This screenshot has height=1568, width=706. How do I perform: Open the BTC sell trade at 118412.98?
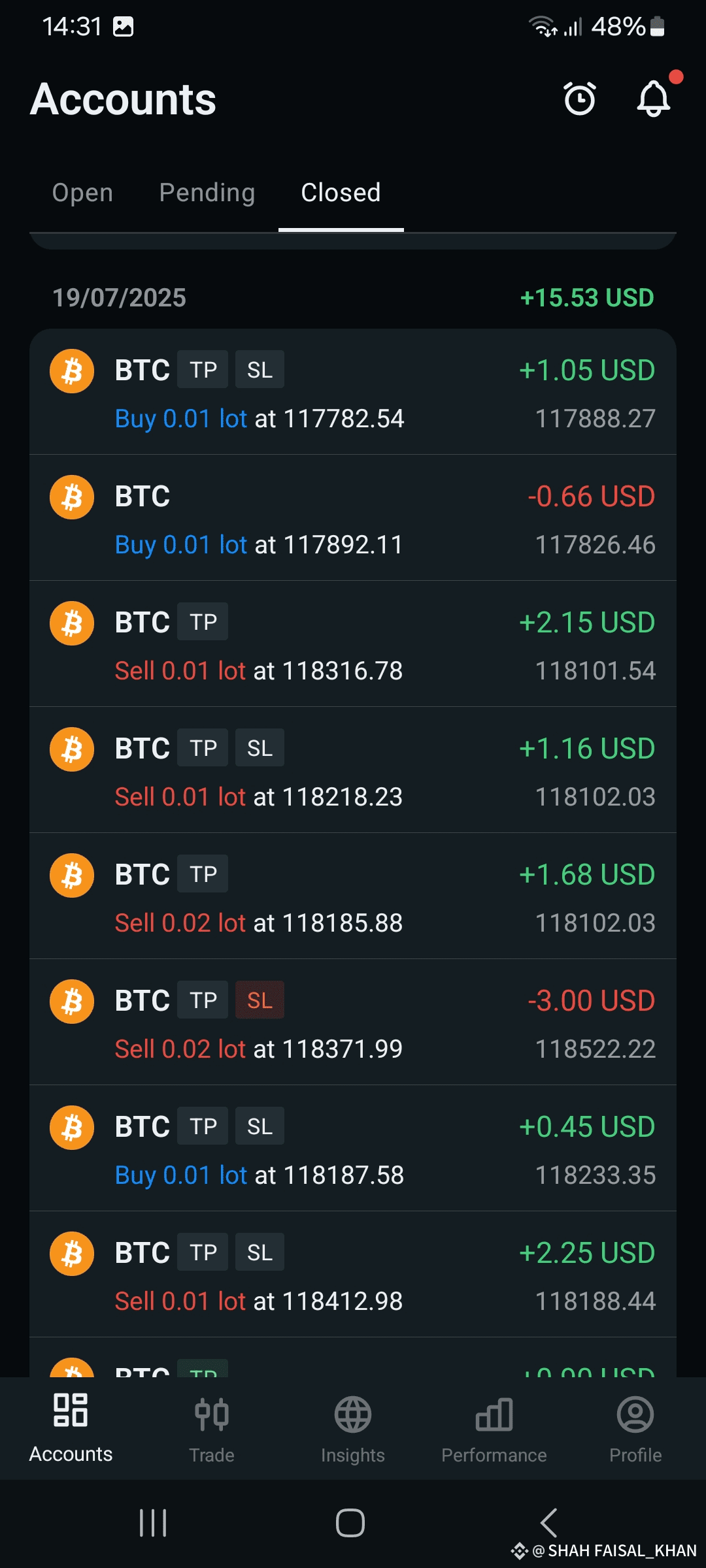tap(353, 1275)
